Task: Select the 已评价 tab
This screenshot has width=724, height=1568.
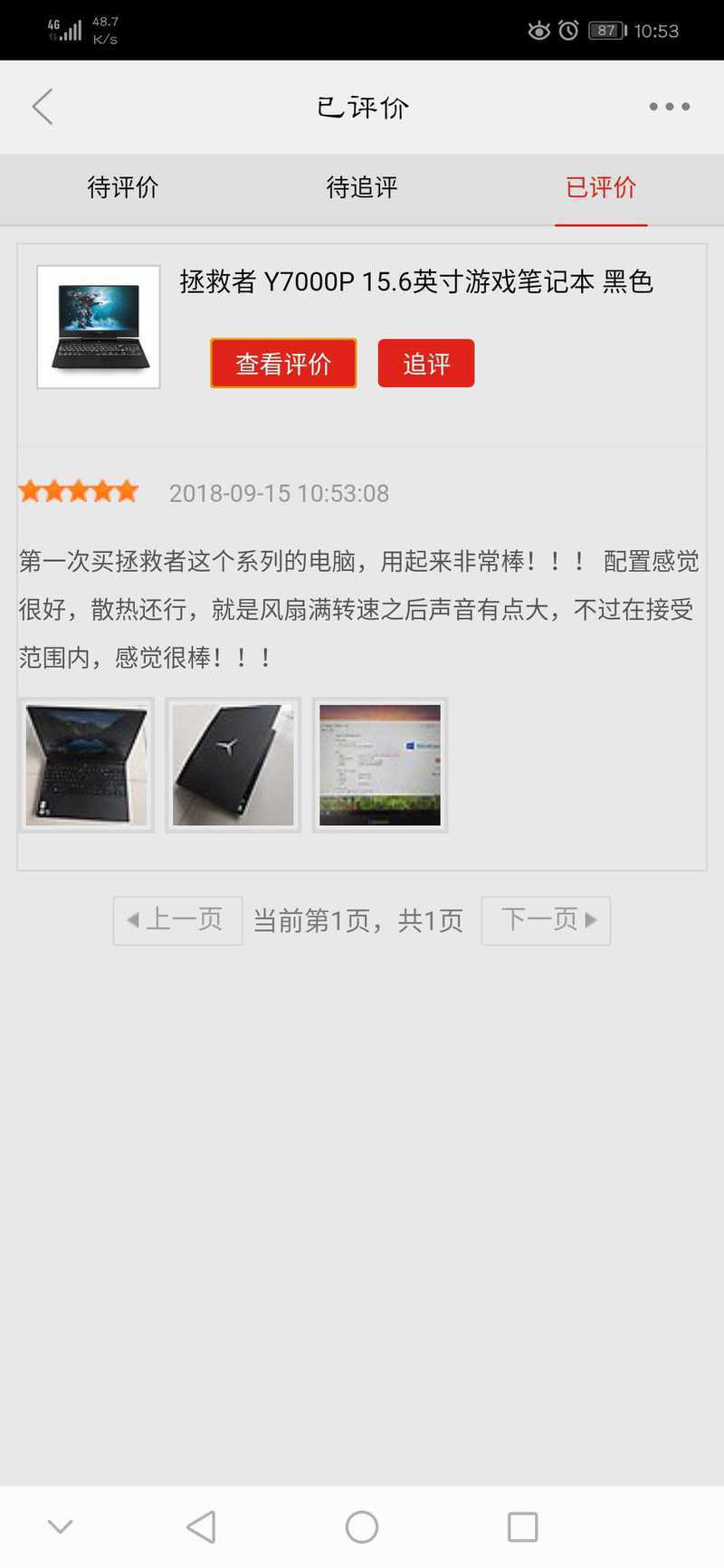Action: click(601, 187)
